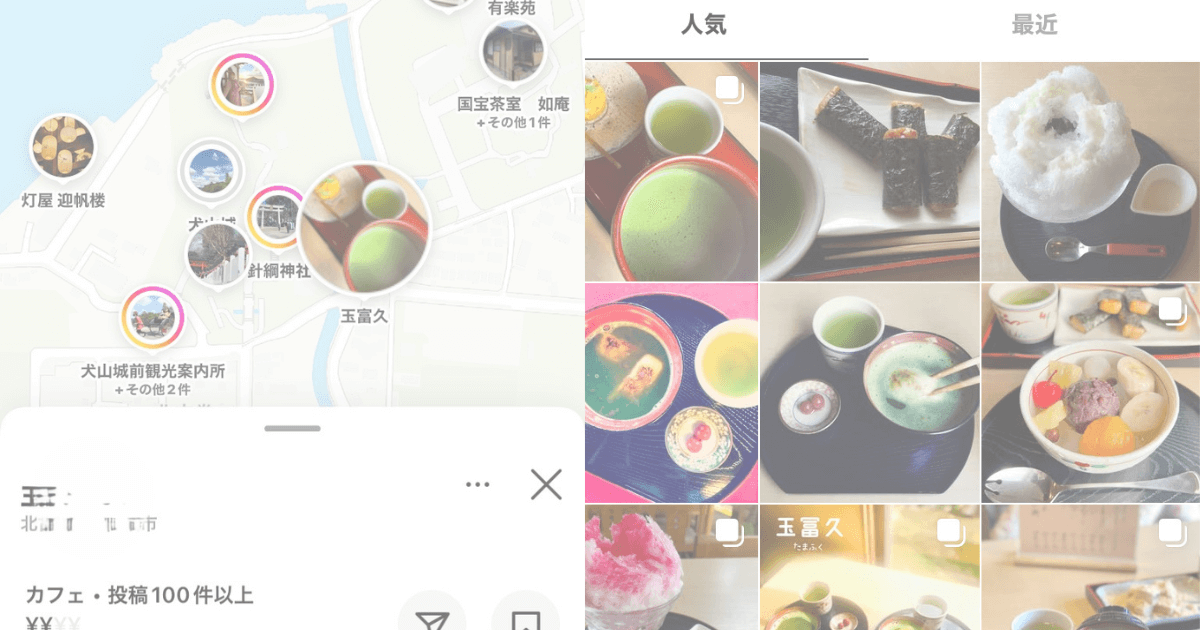Viewport: 1200px width, 630px height.
Task: Open the three-dot overflow menu
Action: pos(478,485)
